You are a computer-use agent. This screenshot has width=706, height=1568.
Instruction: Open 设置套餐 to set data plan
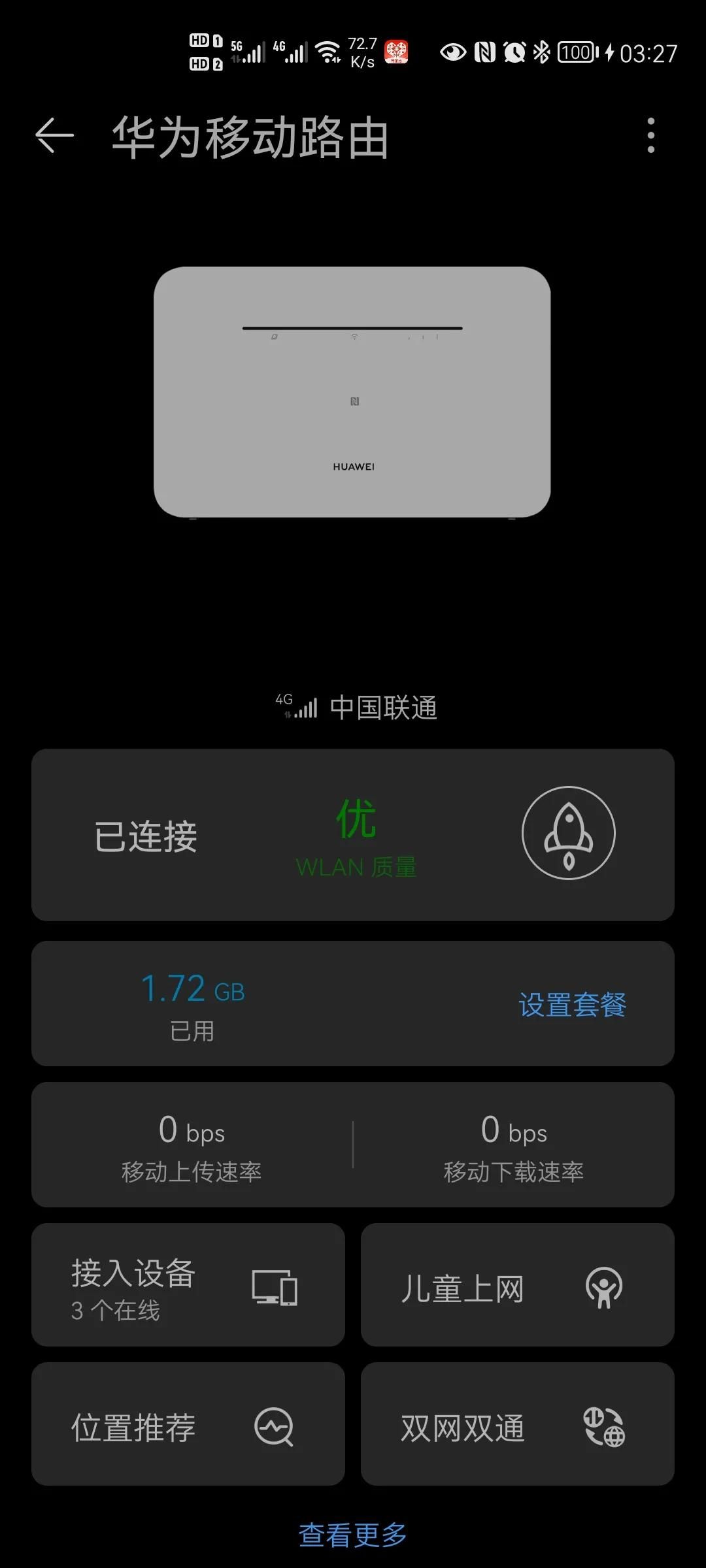point(572,1005)
